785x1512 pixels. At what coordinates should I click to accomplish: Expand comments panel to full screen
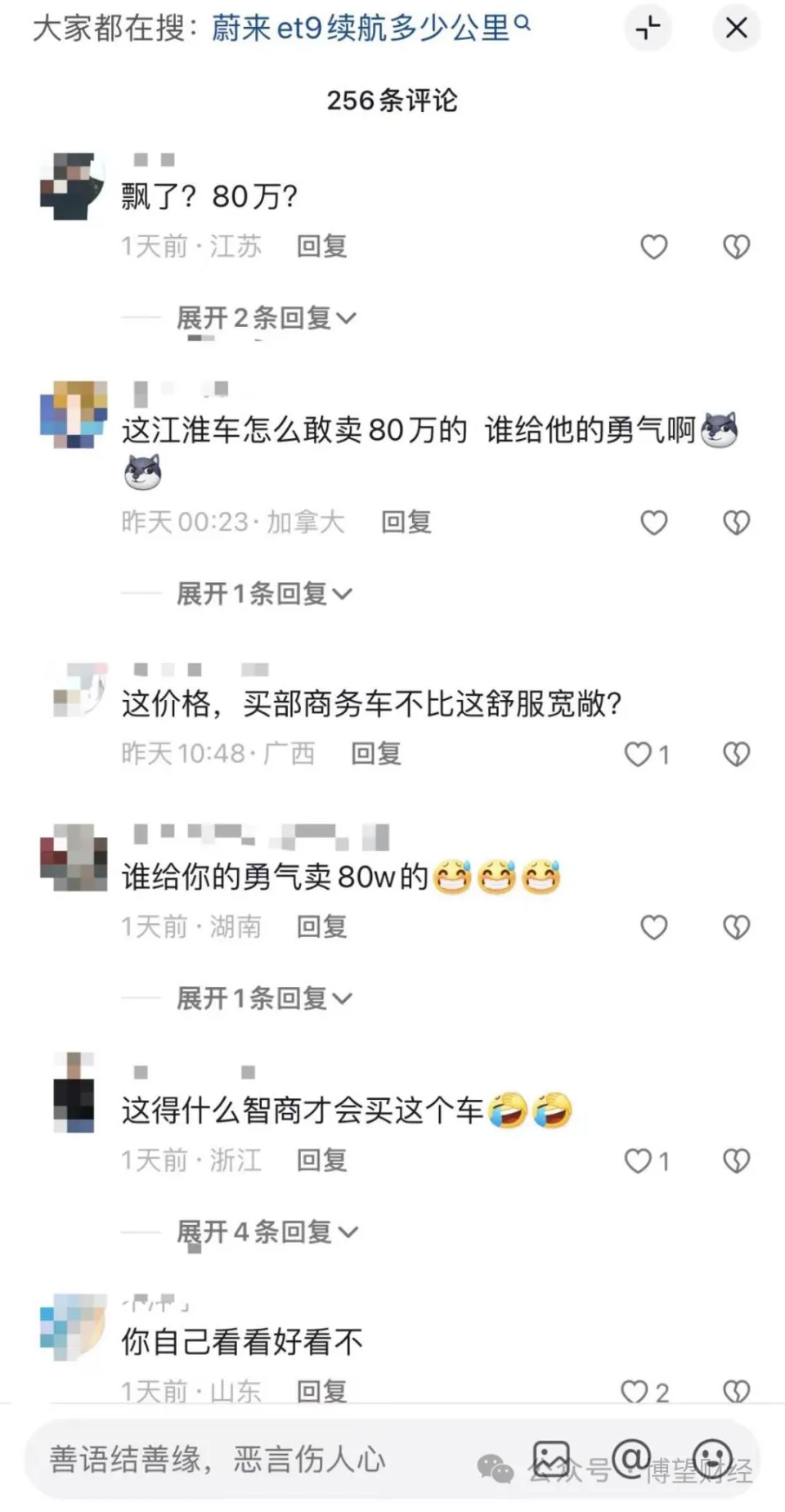pyautogui.click(x=648, y=28)
